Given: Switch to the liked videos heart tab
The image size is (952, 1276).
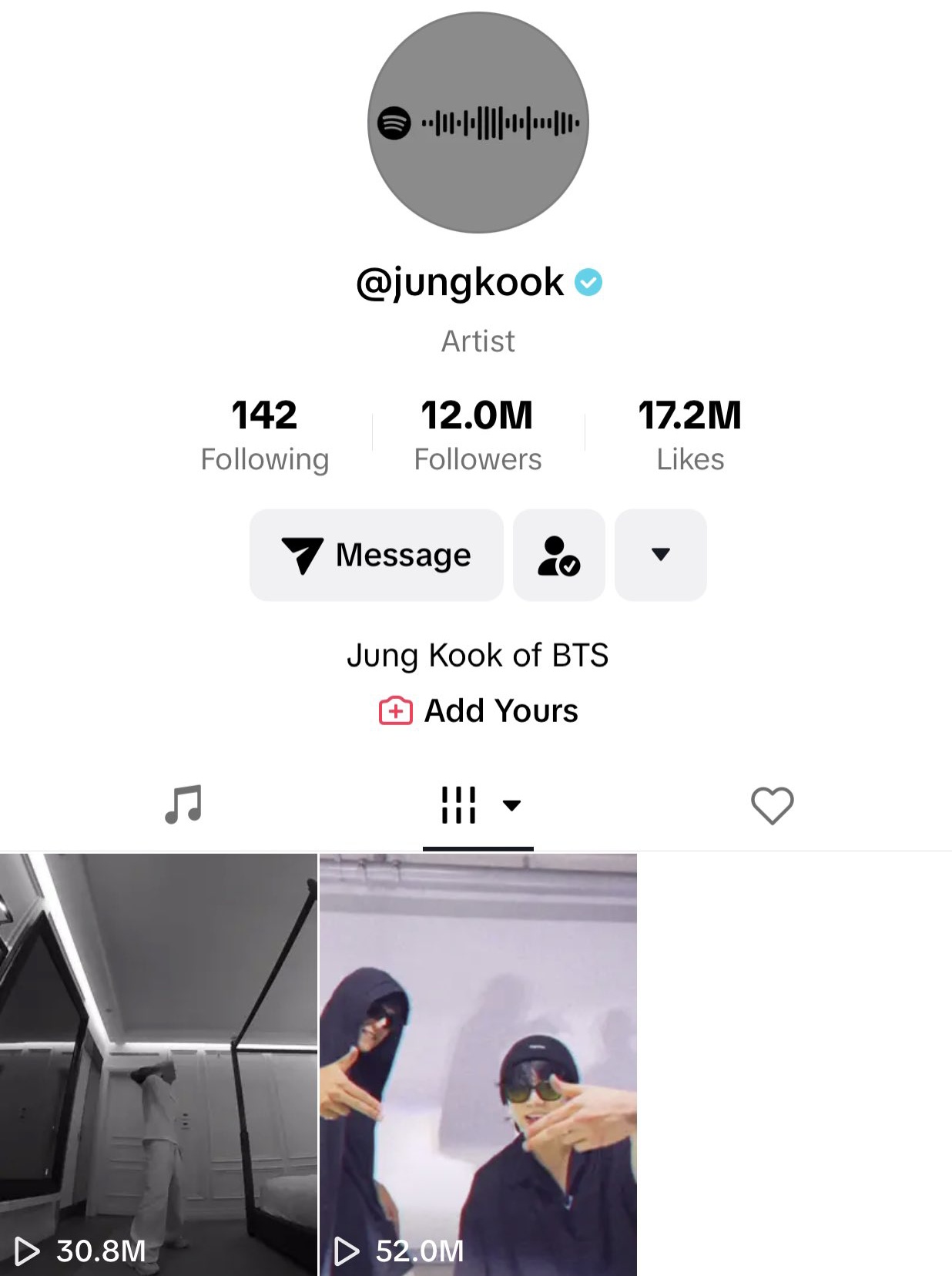Looking at the screenshot, I should click(772, 805).
